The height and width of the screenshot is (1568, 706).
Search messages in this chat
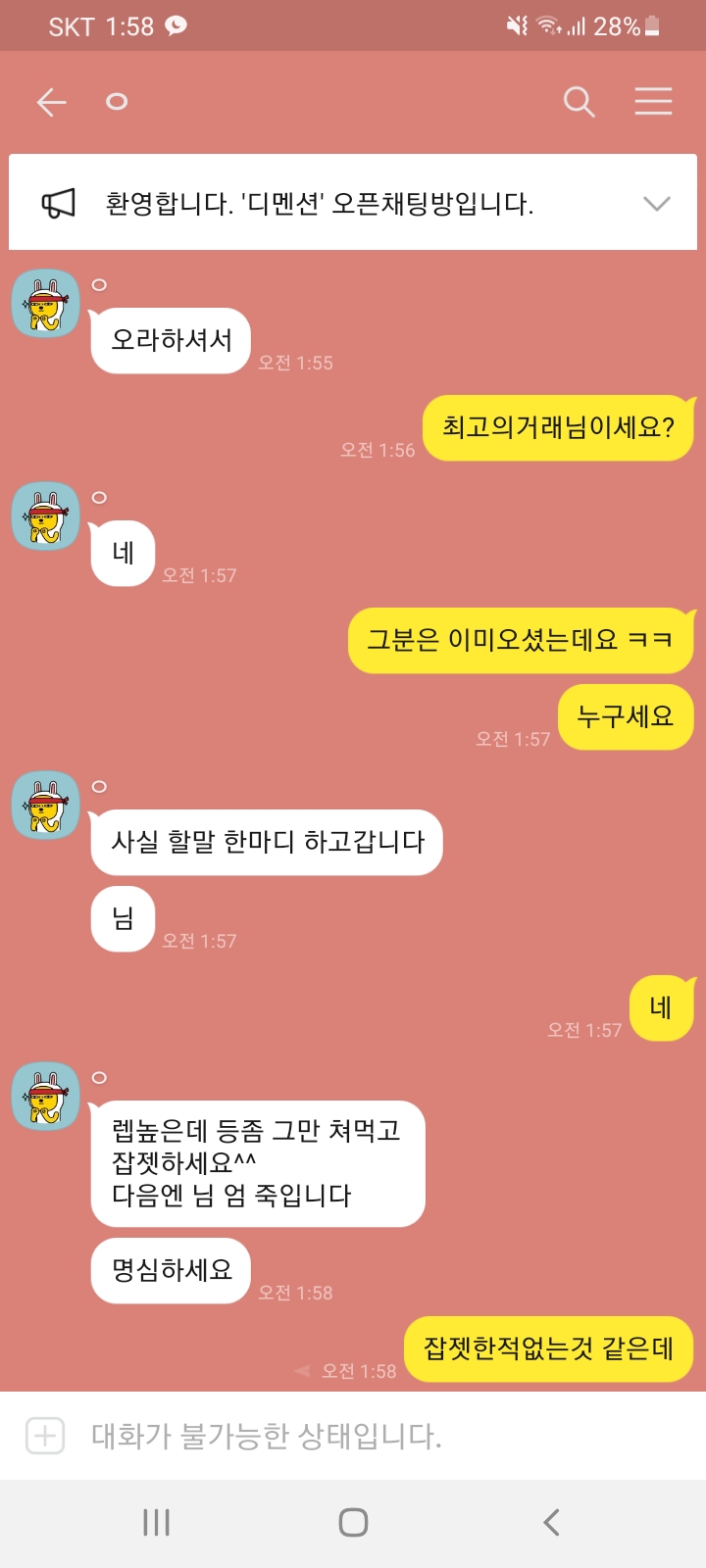click(579, 102)
